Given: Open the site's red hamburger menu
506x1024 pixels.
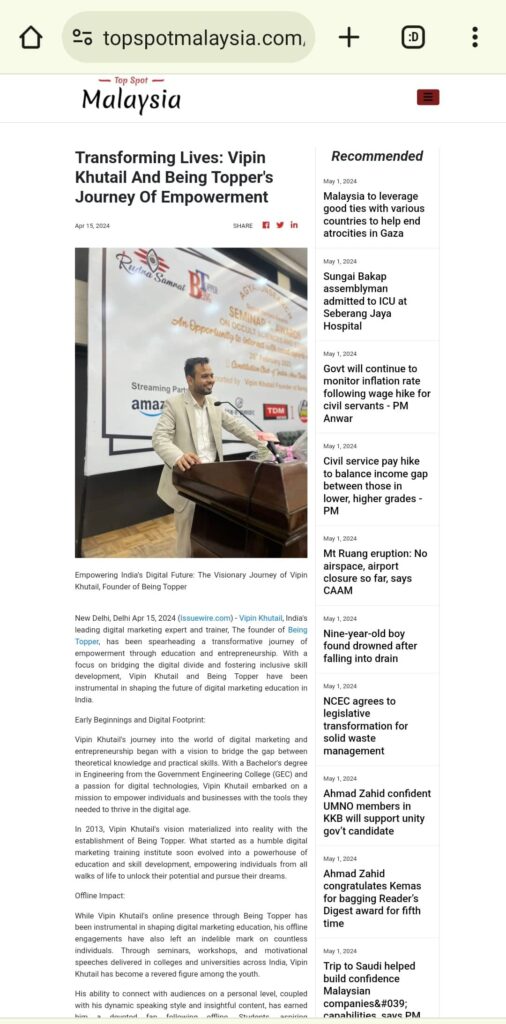Looking at the screenshot, I should point(428,97).
